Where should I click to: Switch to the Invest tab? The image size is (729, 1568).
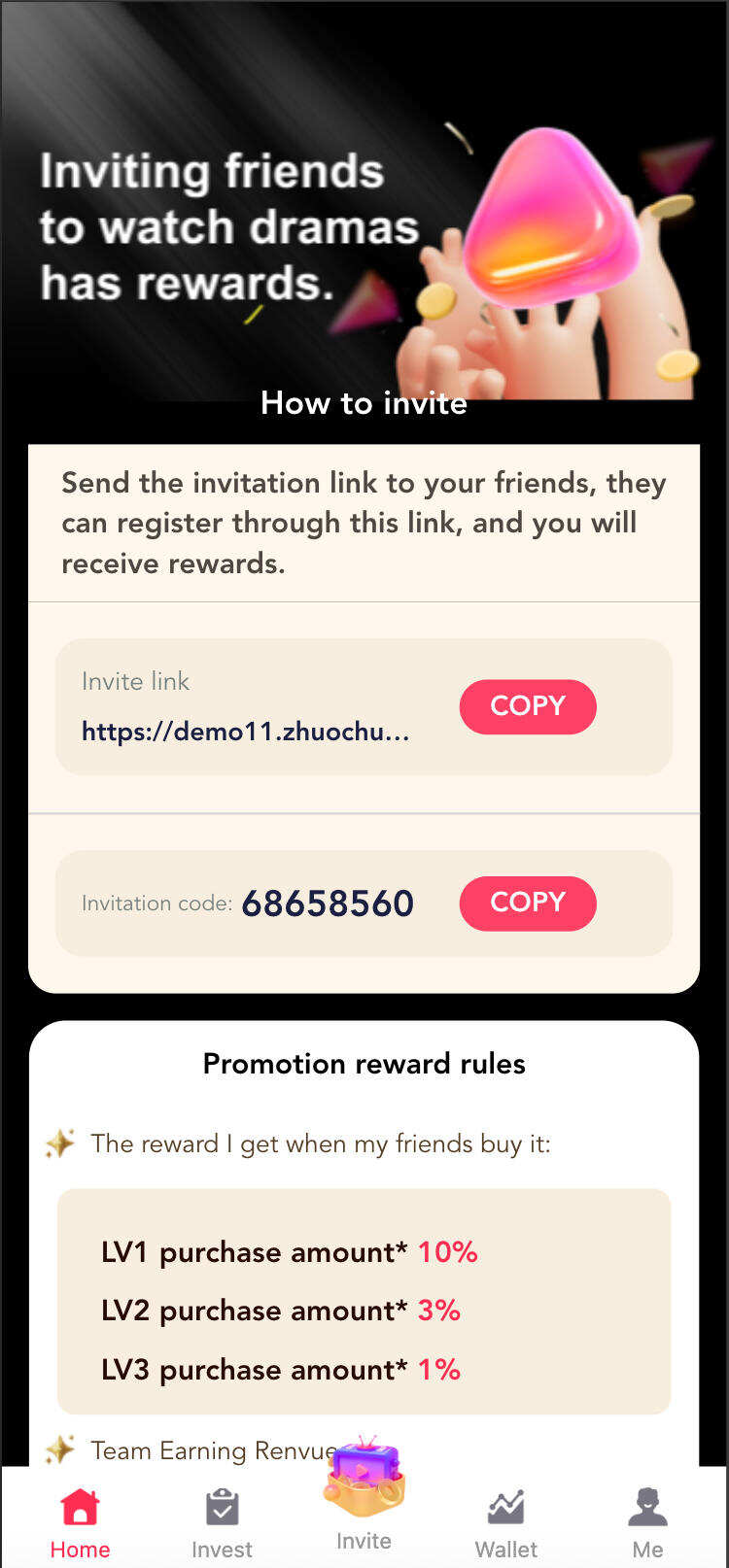coord(222,1522)
